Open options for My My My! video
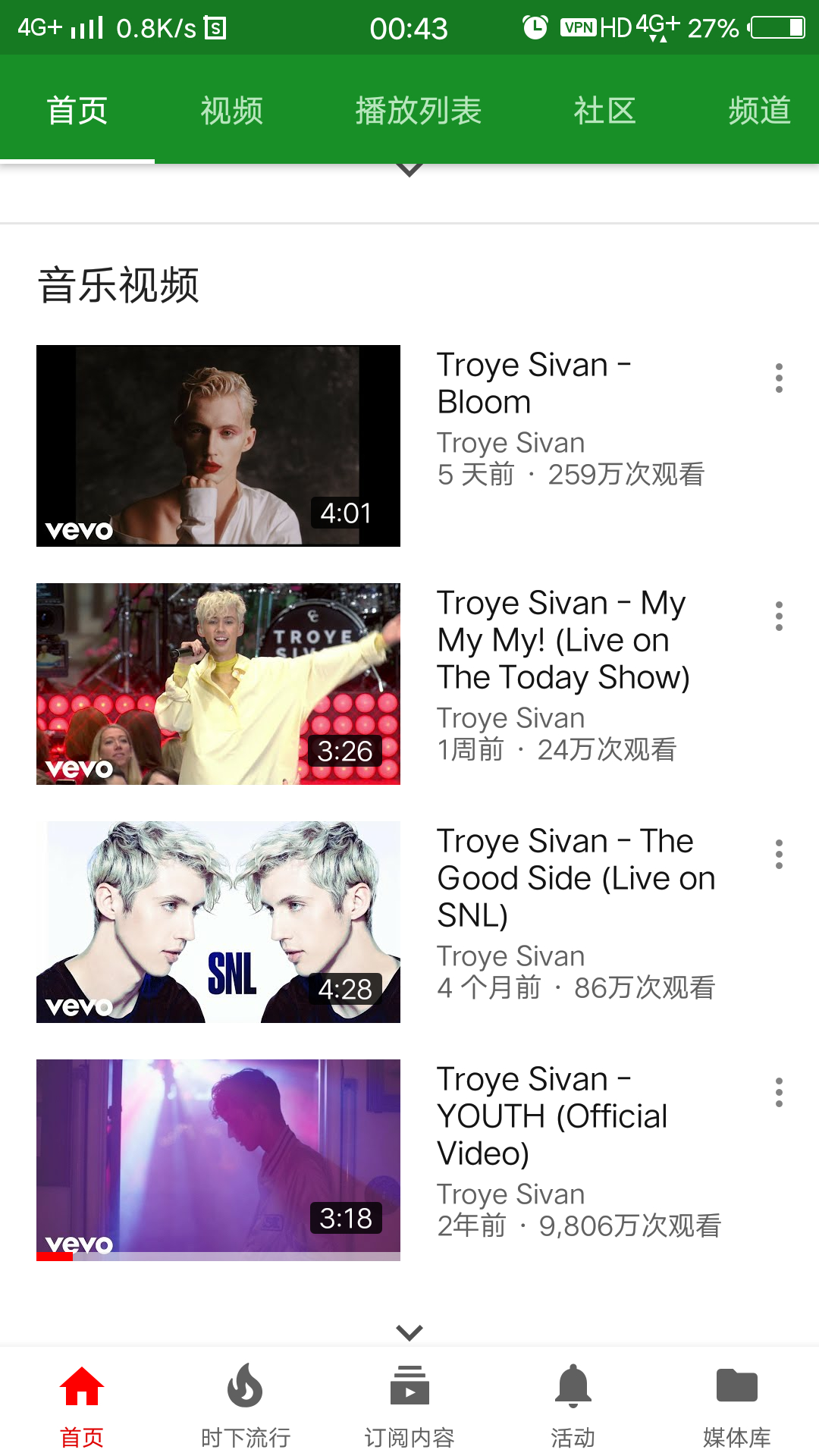819x1456 pixels. [x=779, y=616]
